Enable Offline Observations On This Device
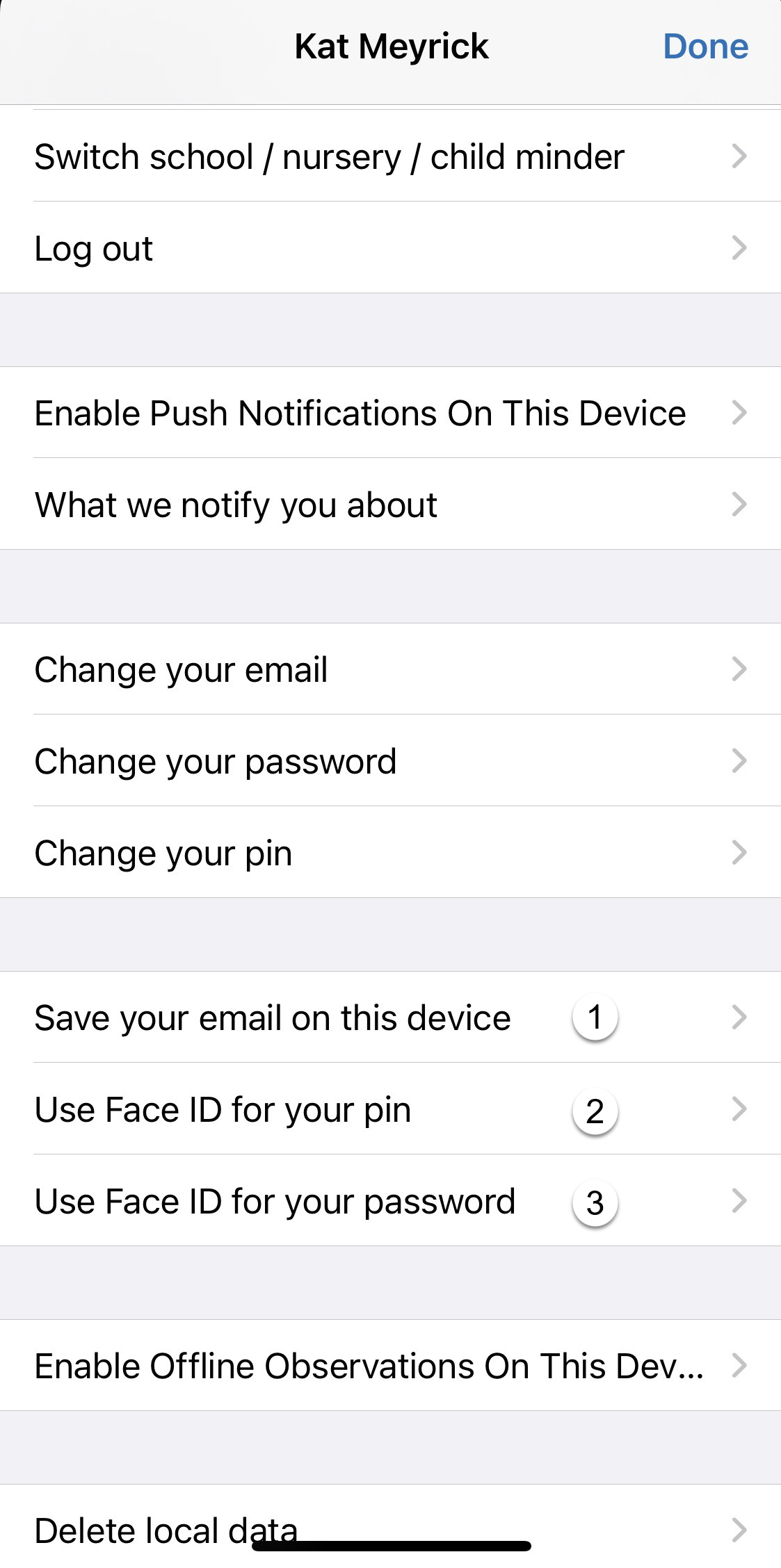Screen dimensions: 781x1568 tap(390, 1366)
